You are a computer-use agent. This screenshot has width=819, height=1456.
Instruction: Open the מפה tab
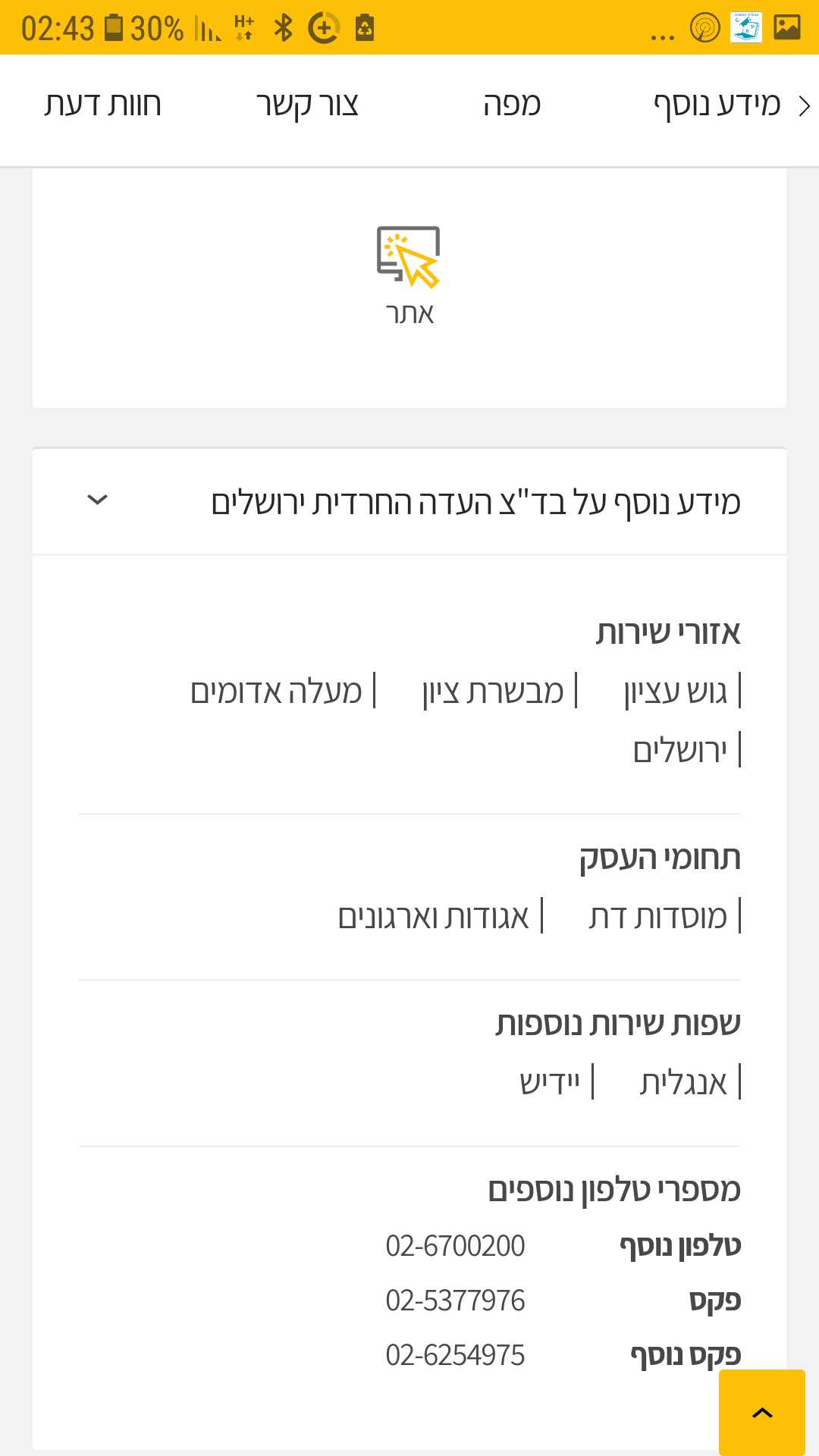(x=512, y=105)
